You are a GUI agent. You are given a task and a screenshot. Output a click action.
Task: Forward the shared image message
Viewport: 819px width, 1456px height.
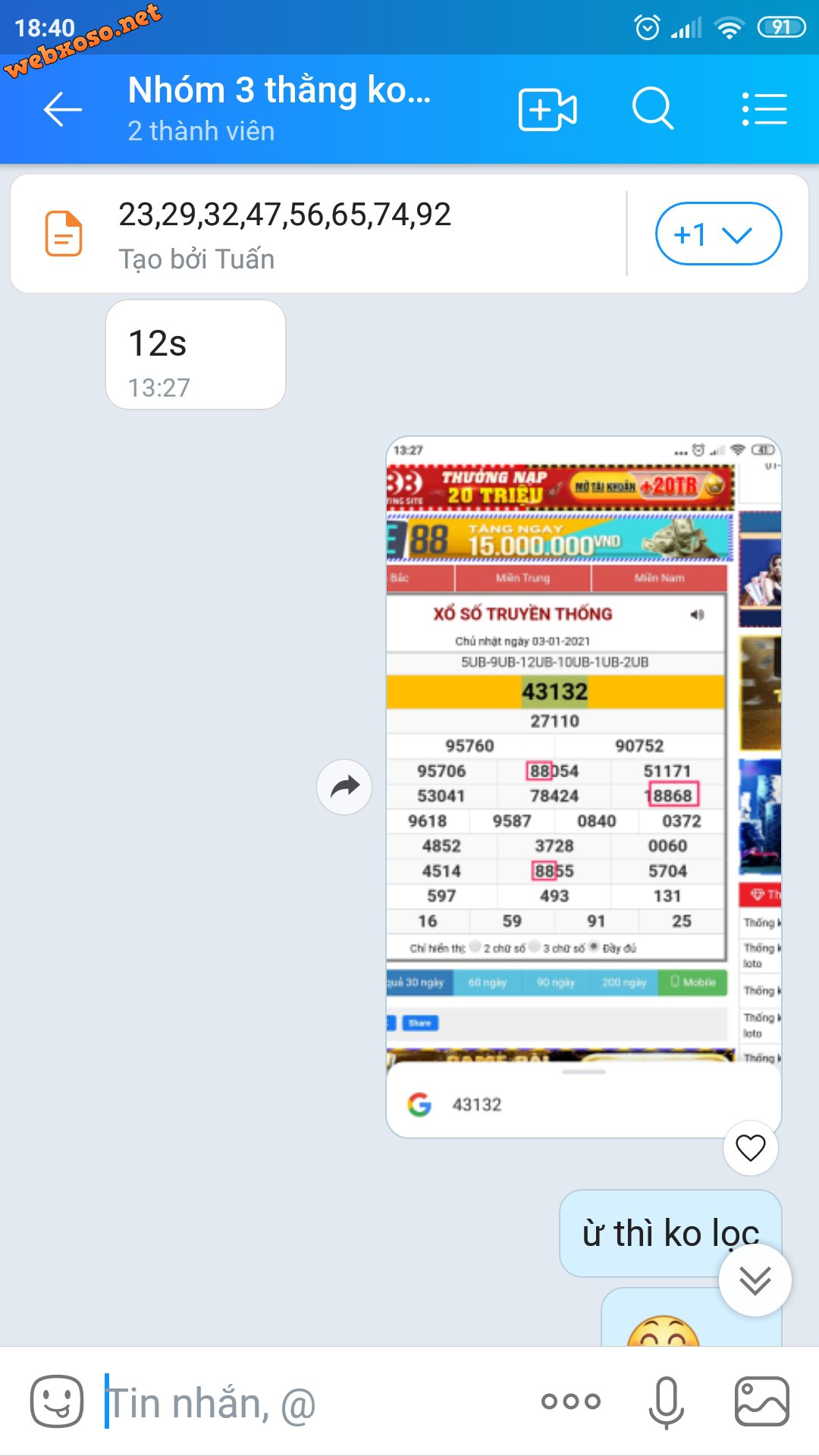(344, 787)
